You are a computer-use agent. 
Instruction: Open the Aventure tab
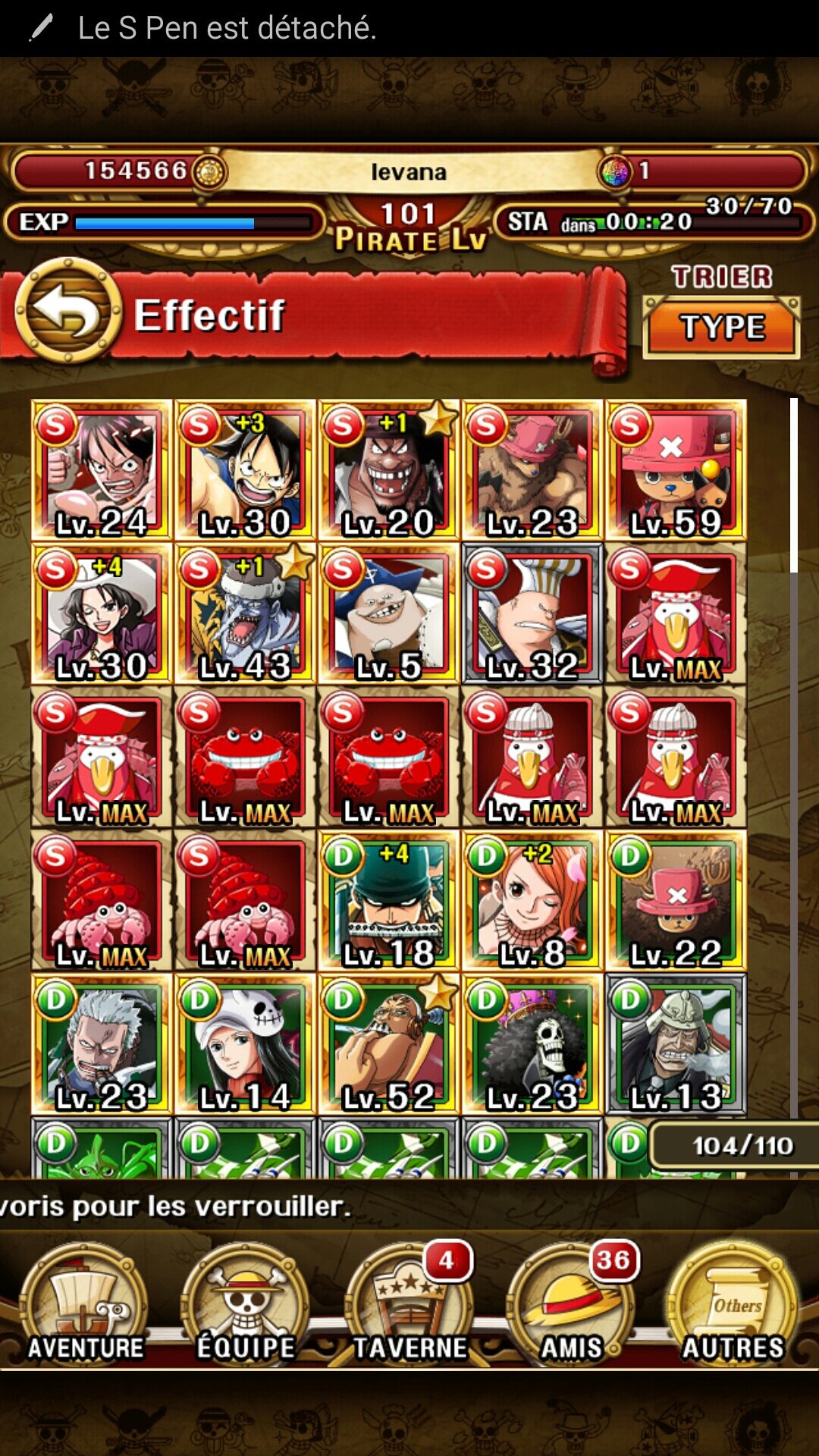click(x=85, y=1304)
